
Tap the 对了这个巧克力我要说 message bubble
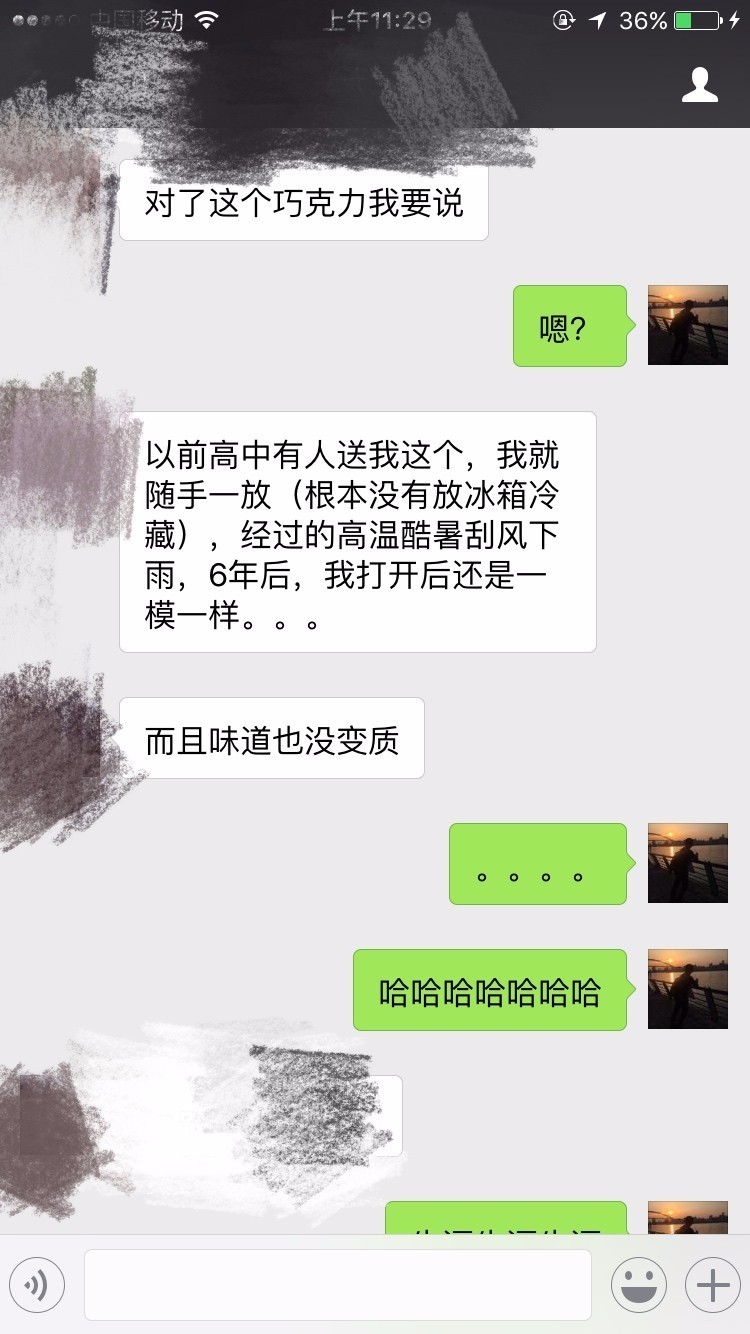[303, 200]
